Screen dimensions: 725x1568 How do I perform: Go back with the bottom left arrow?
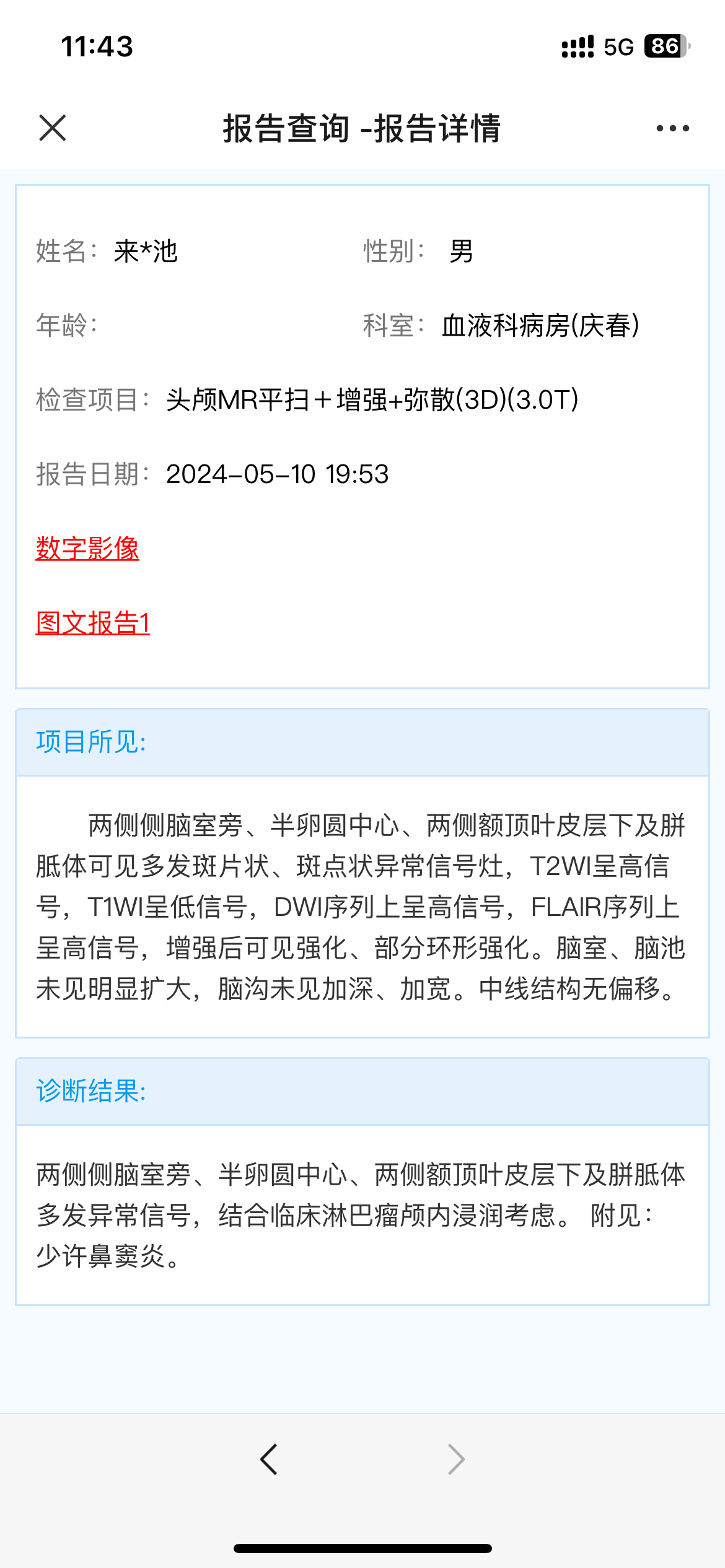coord(269,1460)
